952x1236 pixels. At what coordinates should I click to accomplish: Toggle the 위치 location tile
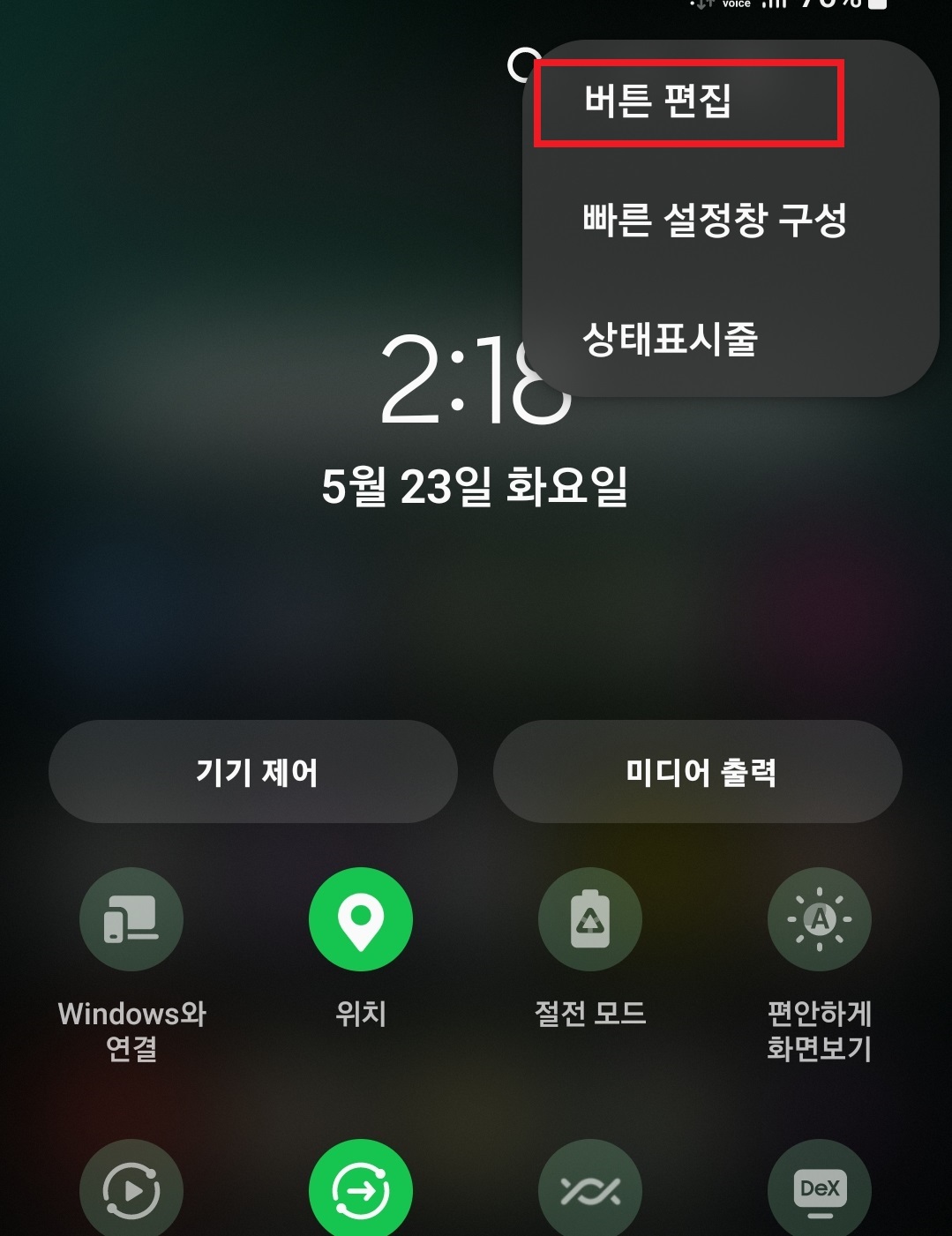pyautogui.click(x=361, y=918)
